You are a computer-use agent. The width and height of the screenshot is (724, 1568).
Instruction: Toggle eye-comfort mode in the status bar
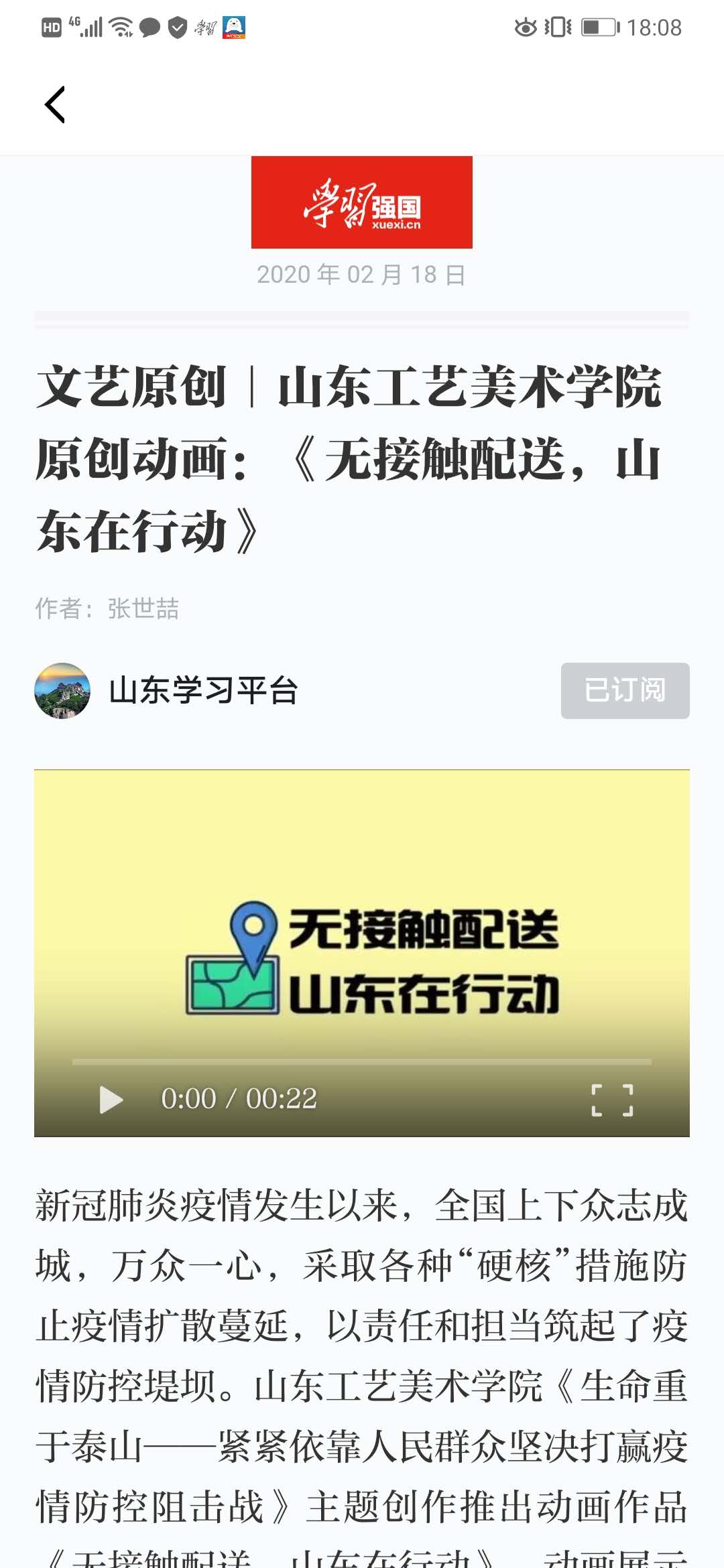(527, 27)
